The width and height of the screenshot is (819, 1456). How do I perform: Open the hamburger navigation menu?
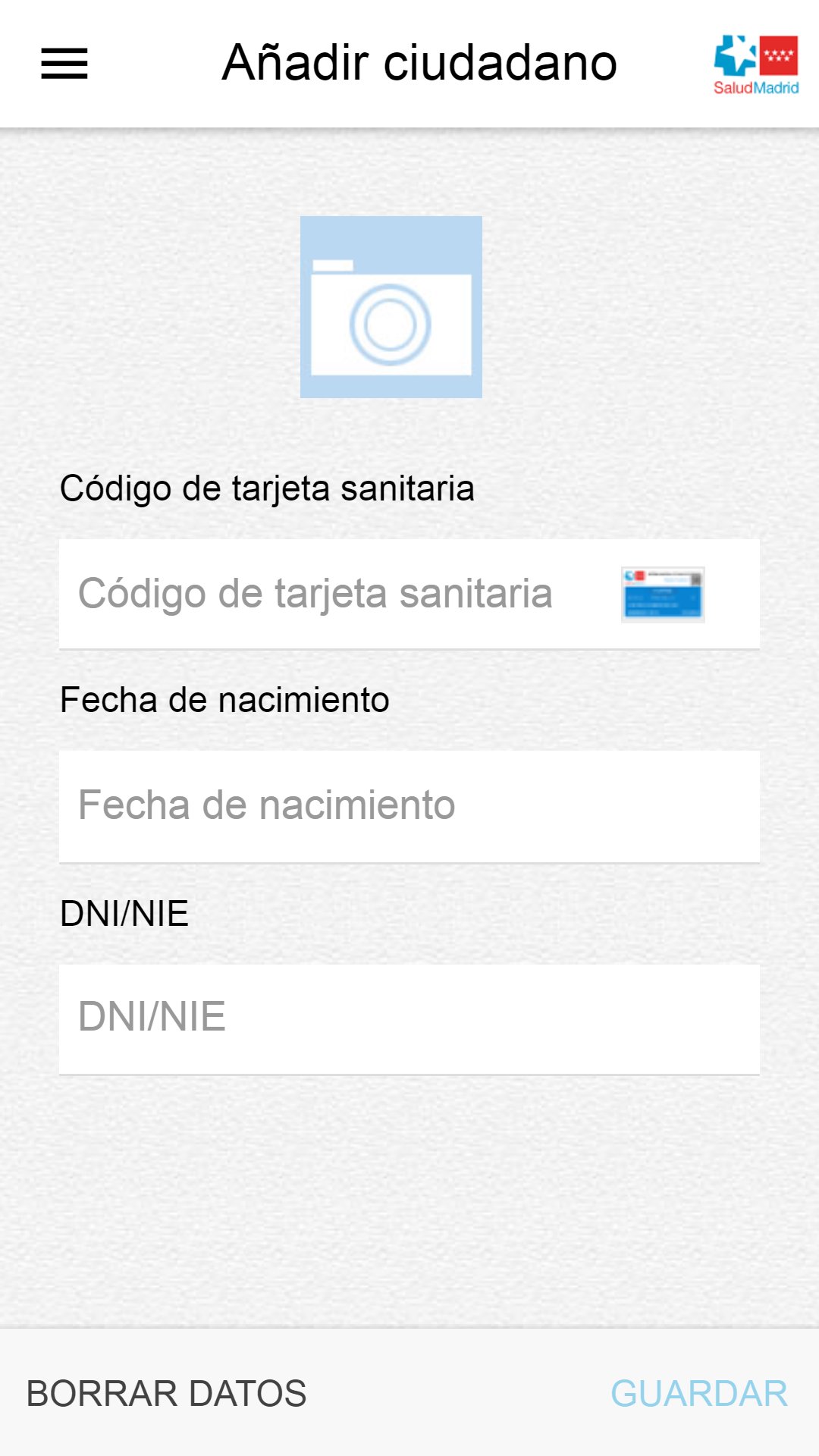[x=64, y=63]
